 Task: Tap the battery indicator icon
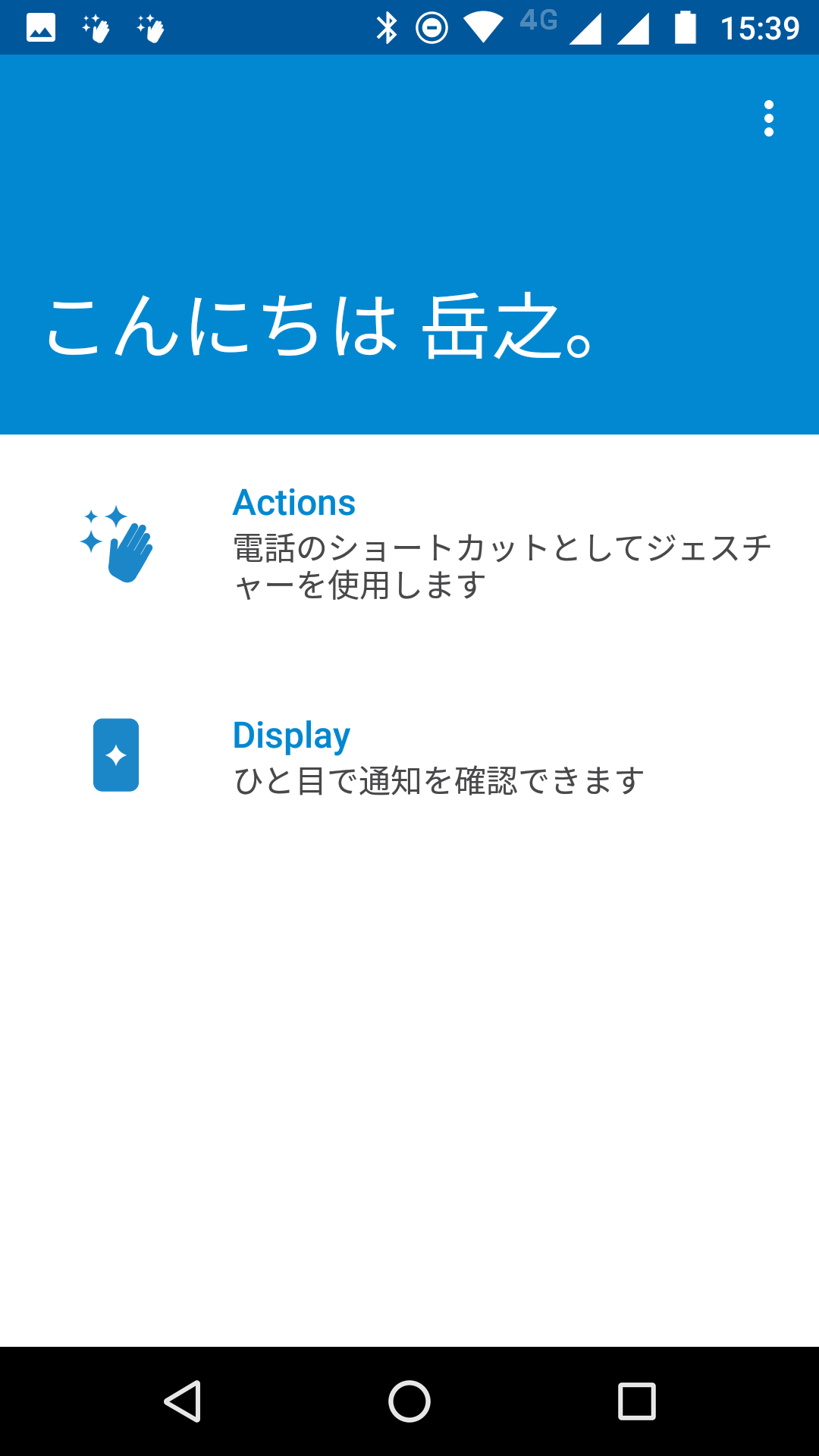(x=683, y=27)
